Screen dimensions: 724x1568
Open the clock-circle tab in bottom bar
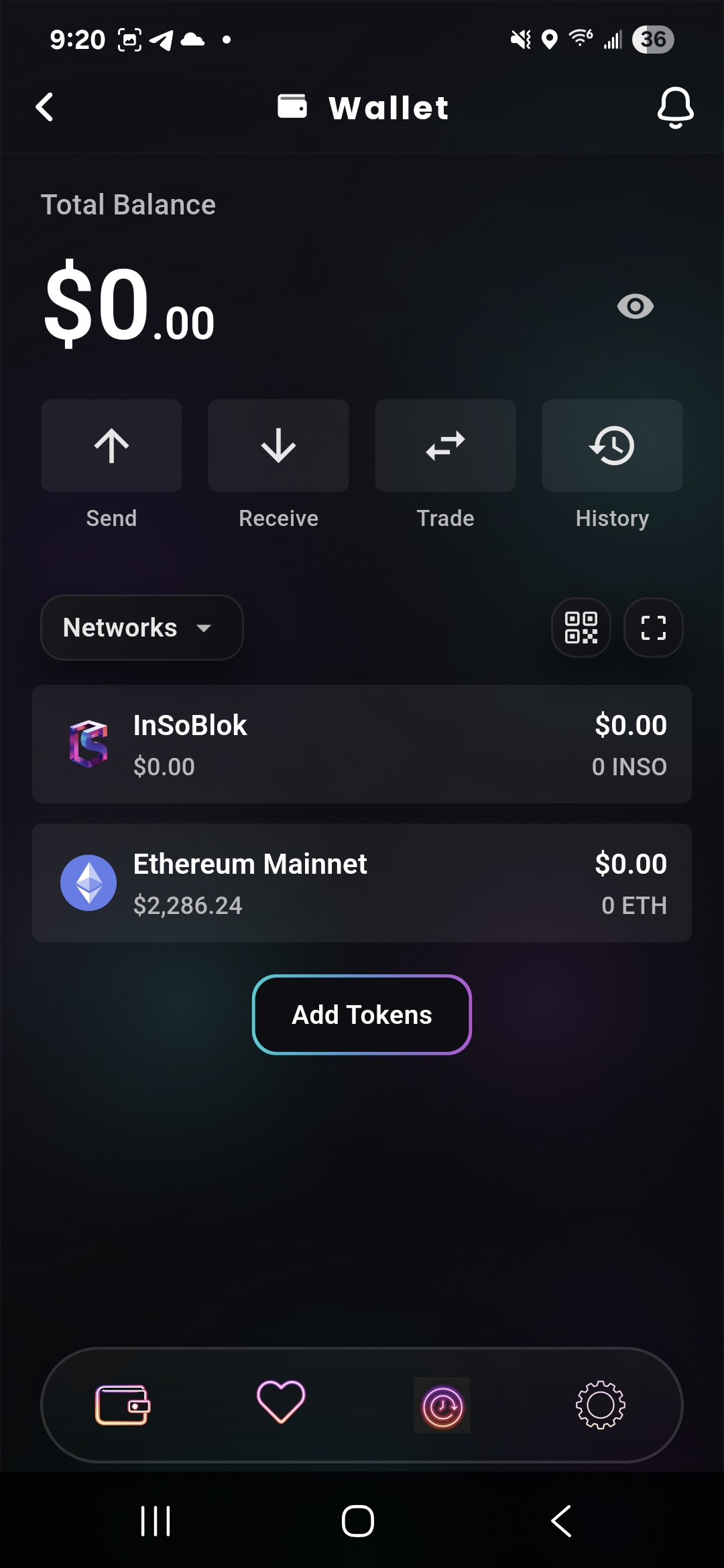[x=442, y=1406]
